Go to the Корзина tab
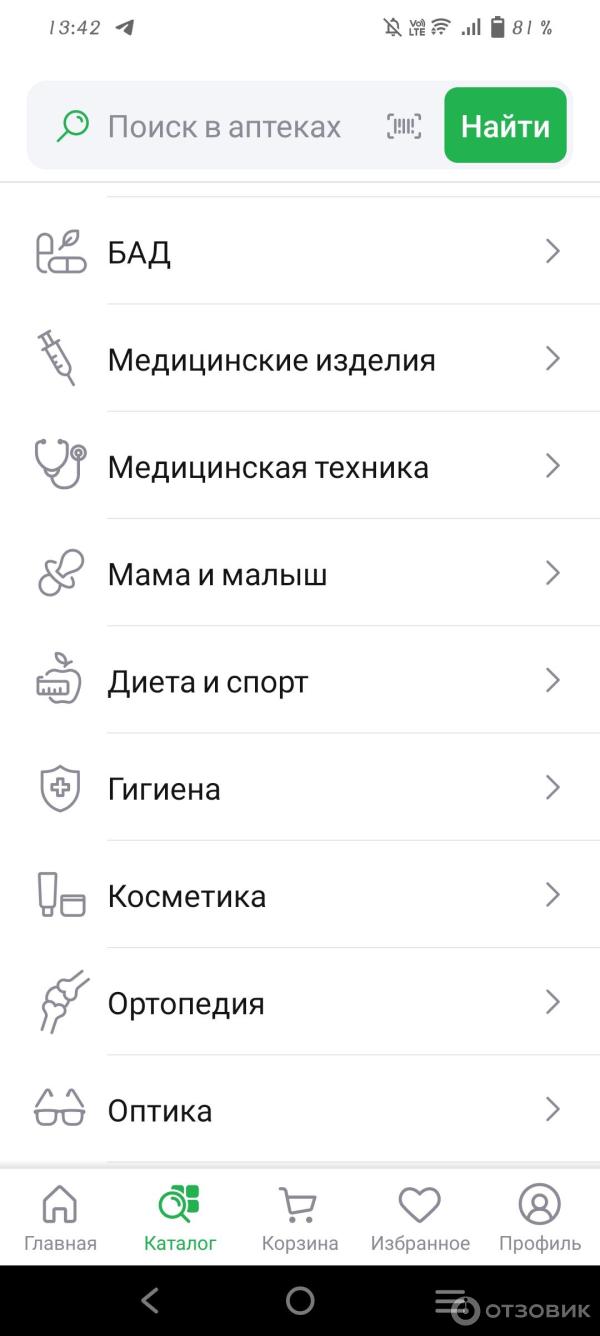Image resolution: width=600 pixels, height=1336 pixels. point(299,1218)
